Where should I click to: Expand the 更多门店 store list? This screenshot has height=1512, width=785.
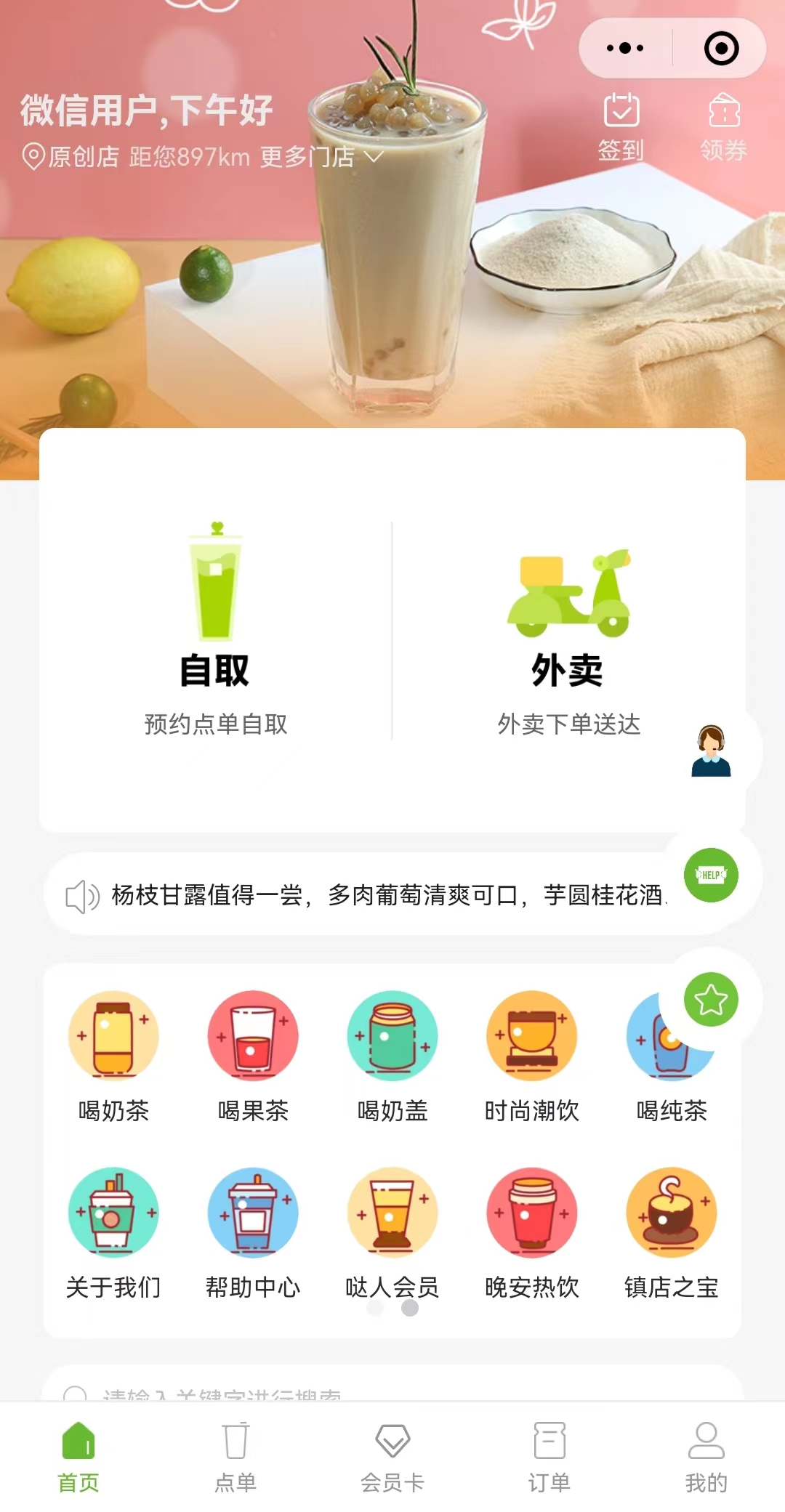308,158
